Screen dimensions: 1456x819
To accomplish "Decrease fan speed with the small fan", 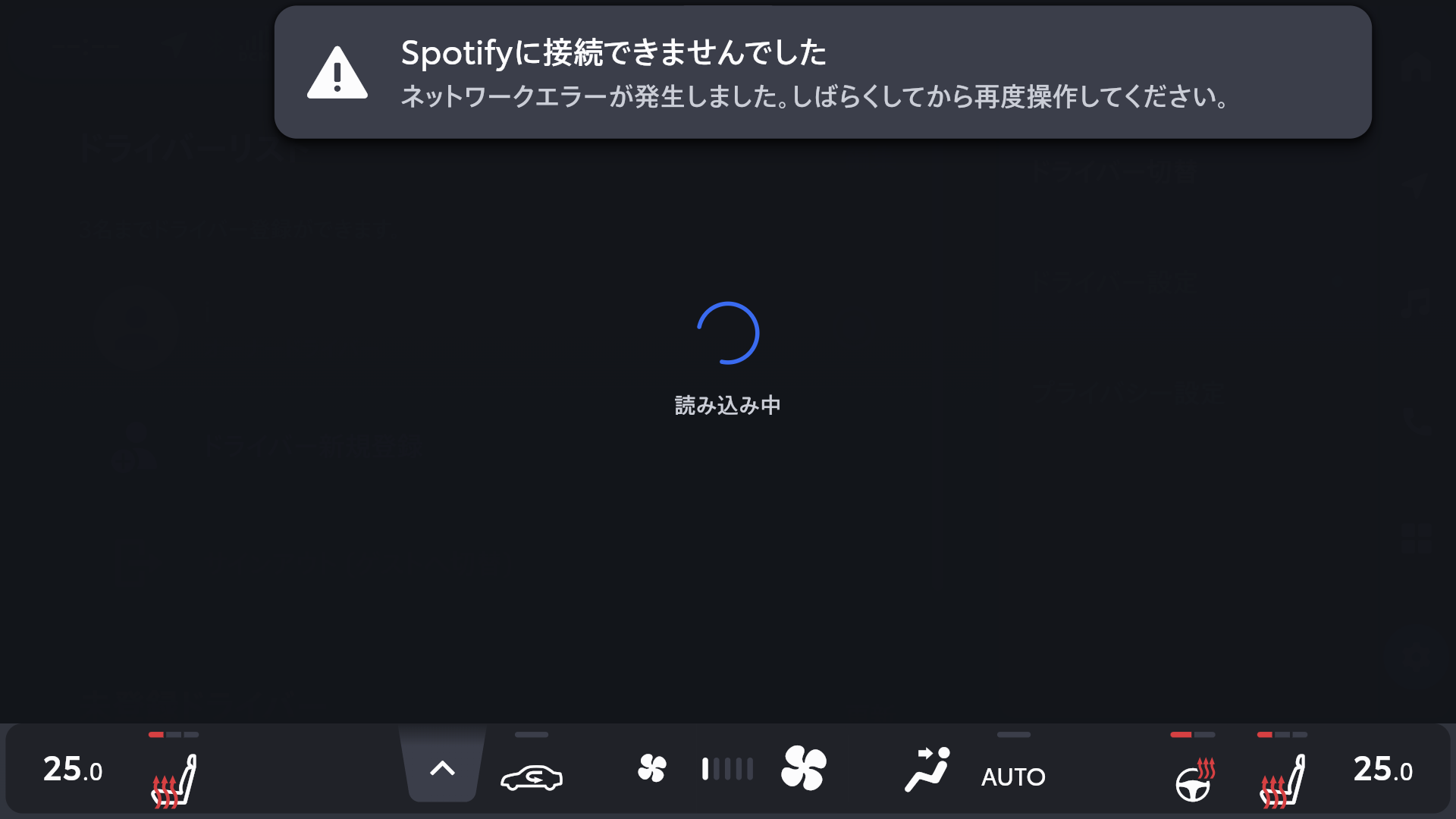I will [x=652, y=768].
